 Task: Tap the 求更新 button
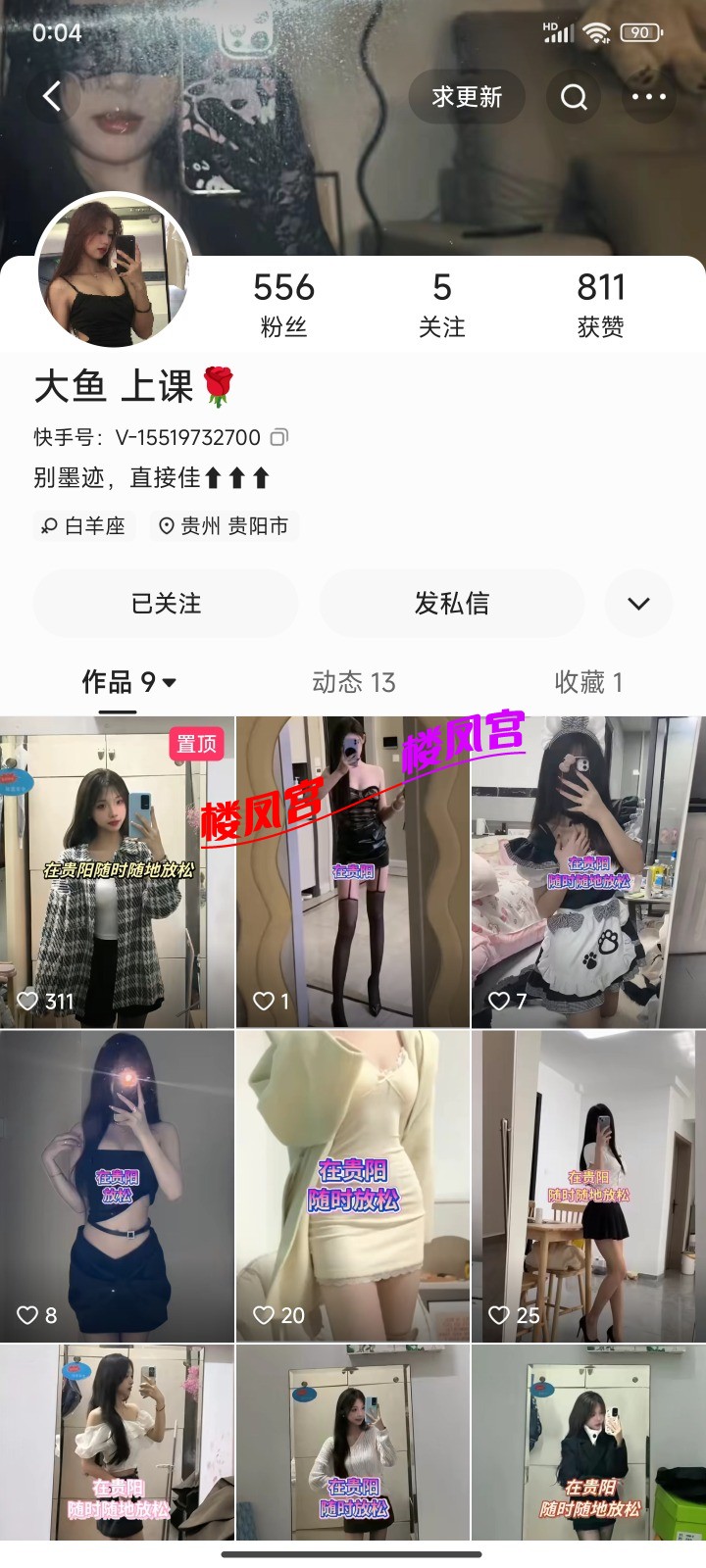[467, 96]
